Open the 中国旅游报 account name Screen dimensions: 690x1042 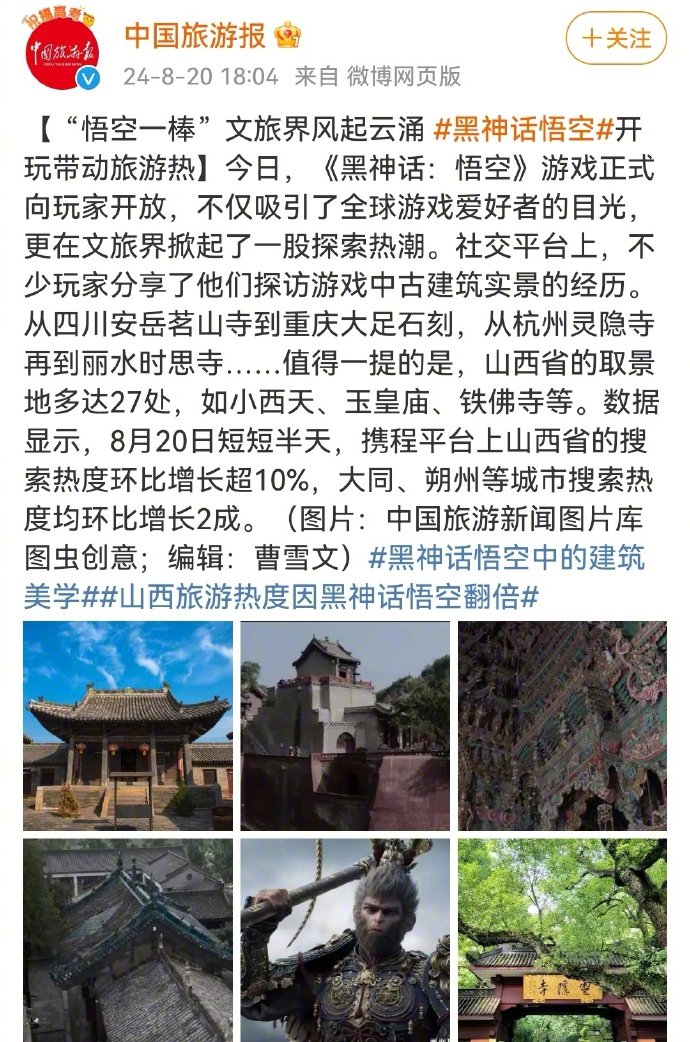coord(195,36)
